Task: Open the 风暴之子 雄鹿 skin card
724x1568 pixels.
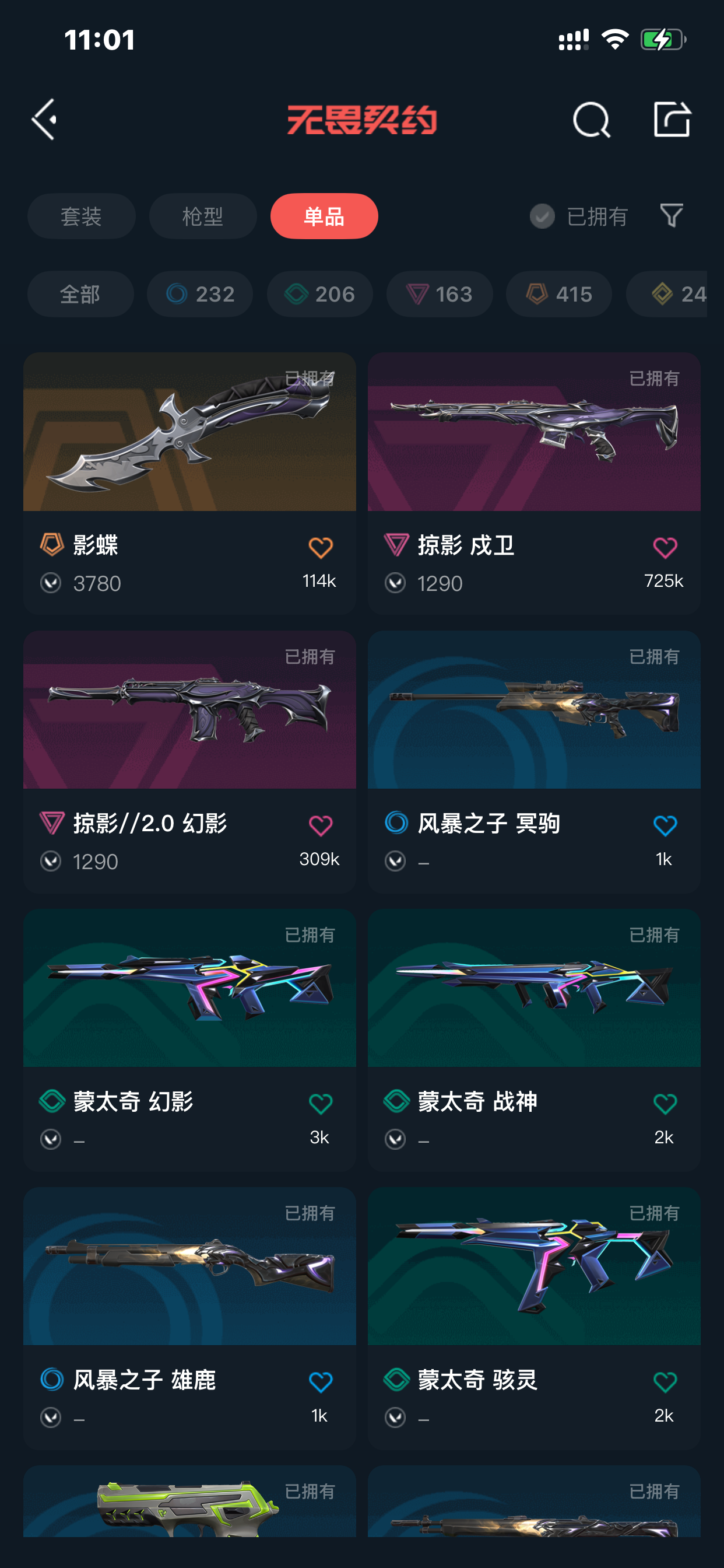Action: 189,1318
